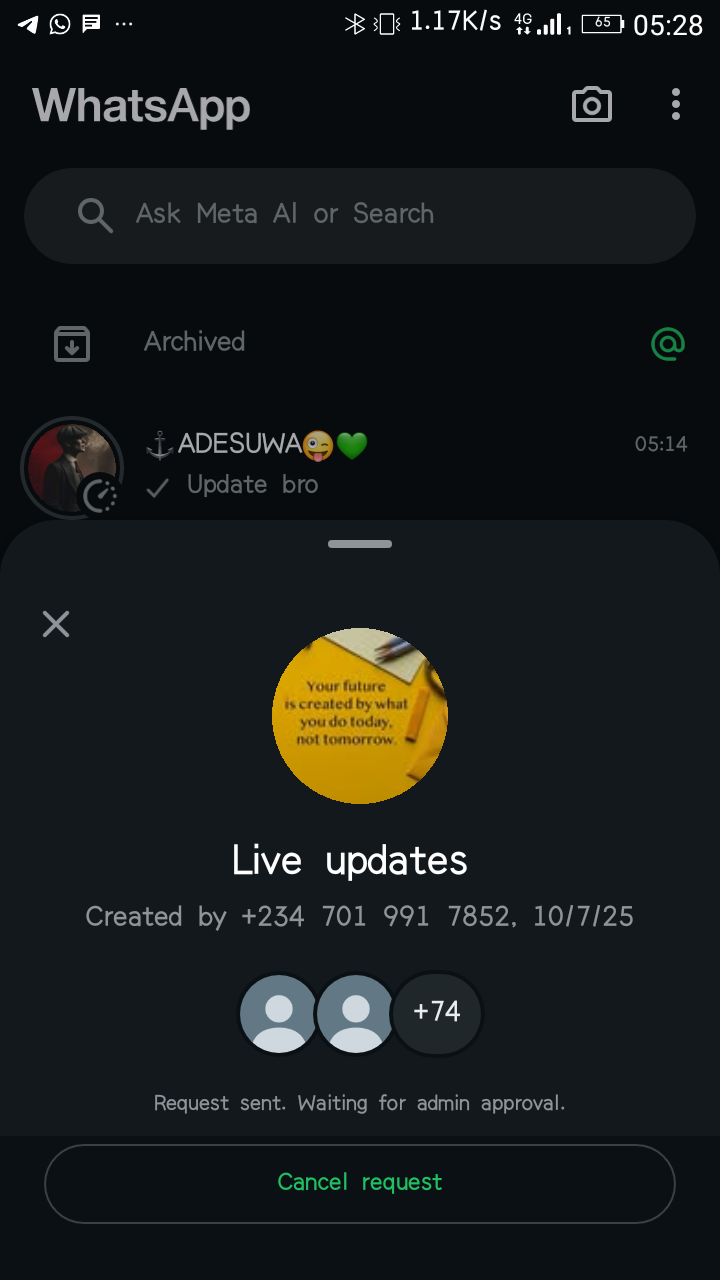This screenshot has height=1280, width=720.
Task: Open the WhatsApp camera
Action: click(x=591, y=105)
